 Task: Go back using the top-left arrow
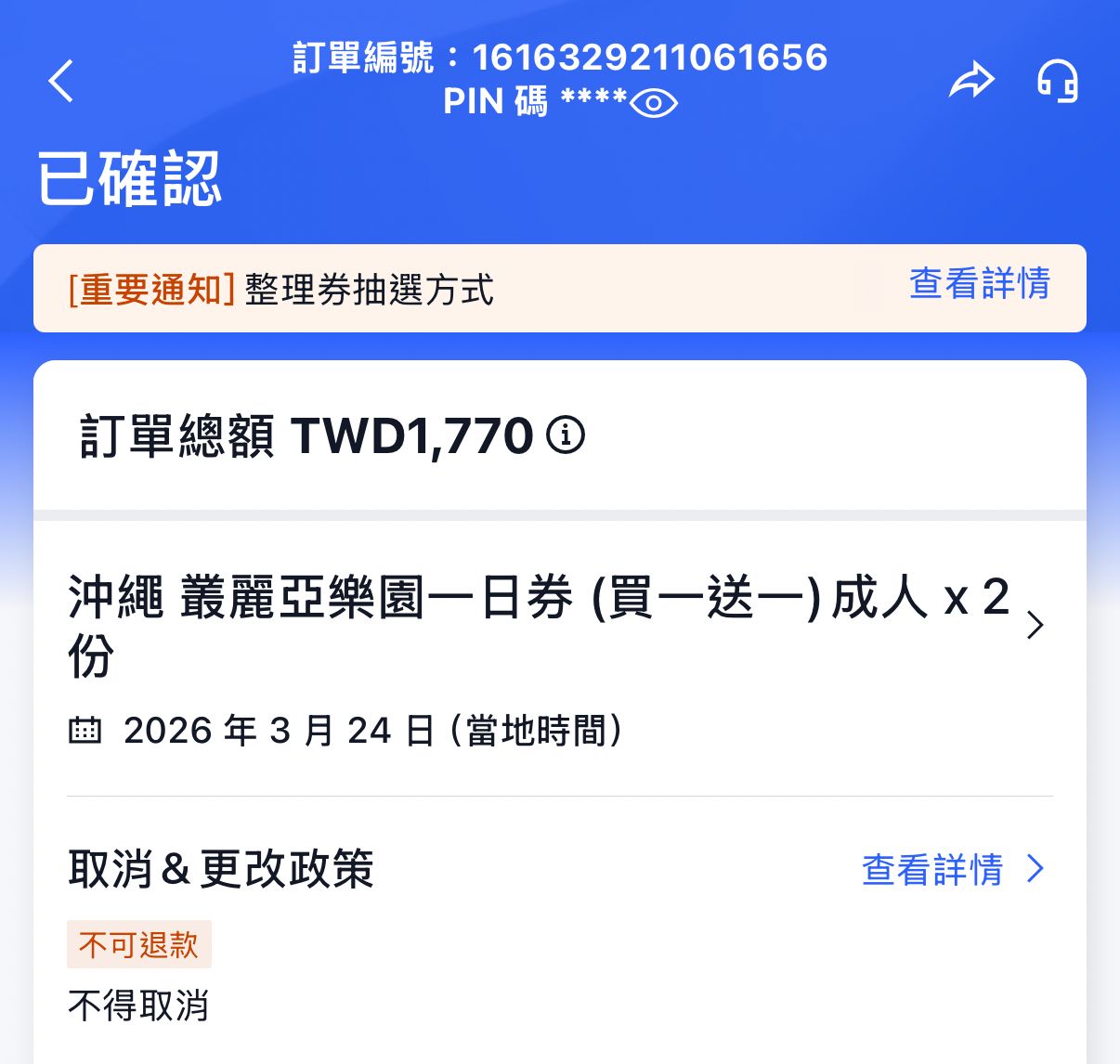coord(61,81)
